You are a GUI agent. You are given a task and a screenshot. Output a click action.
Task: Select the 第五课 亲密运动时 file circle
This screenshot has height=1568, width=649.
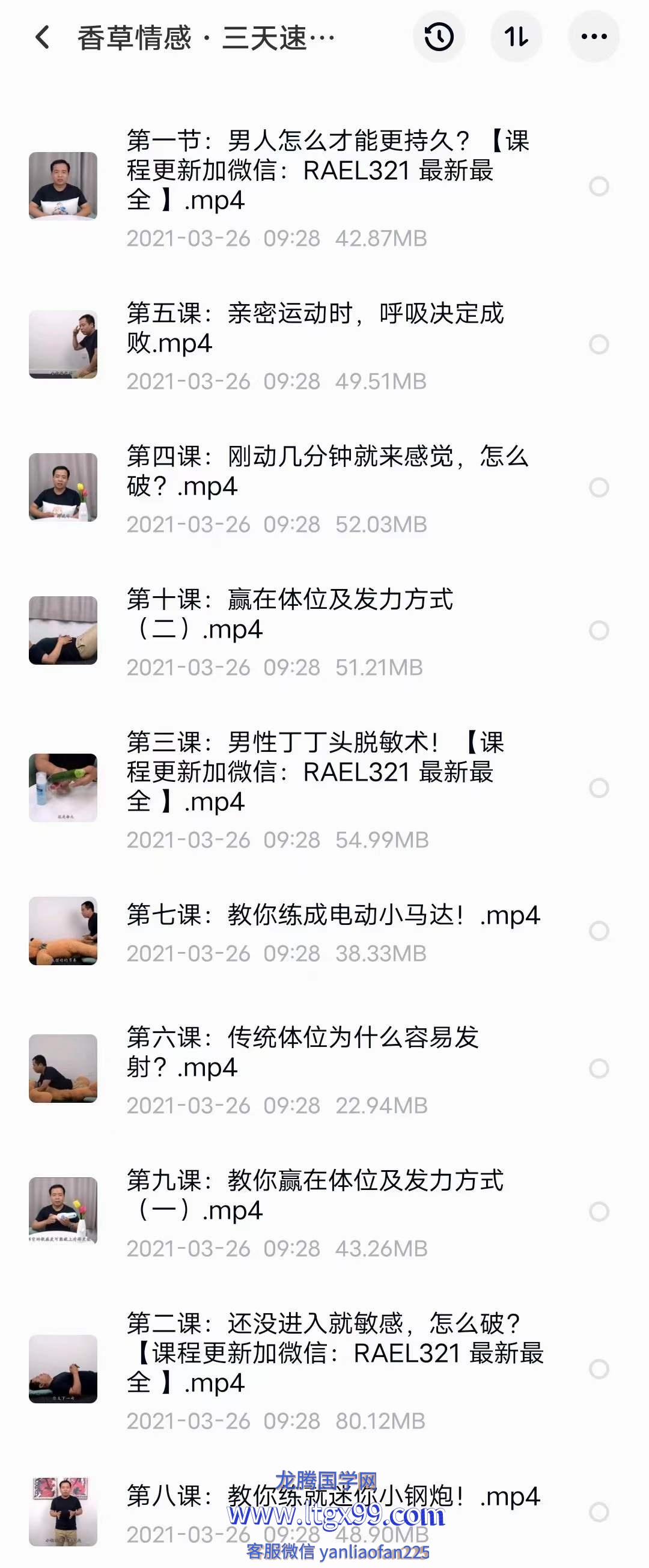tap(599, 344)
